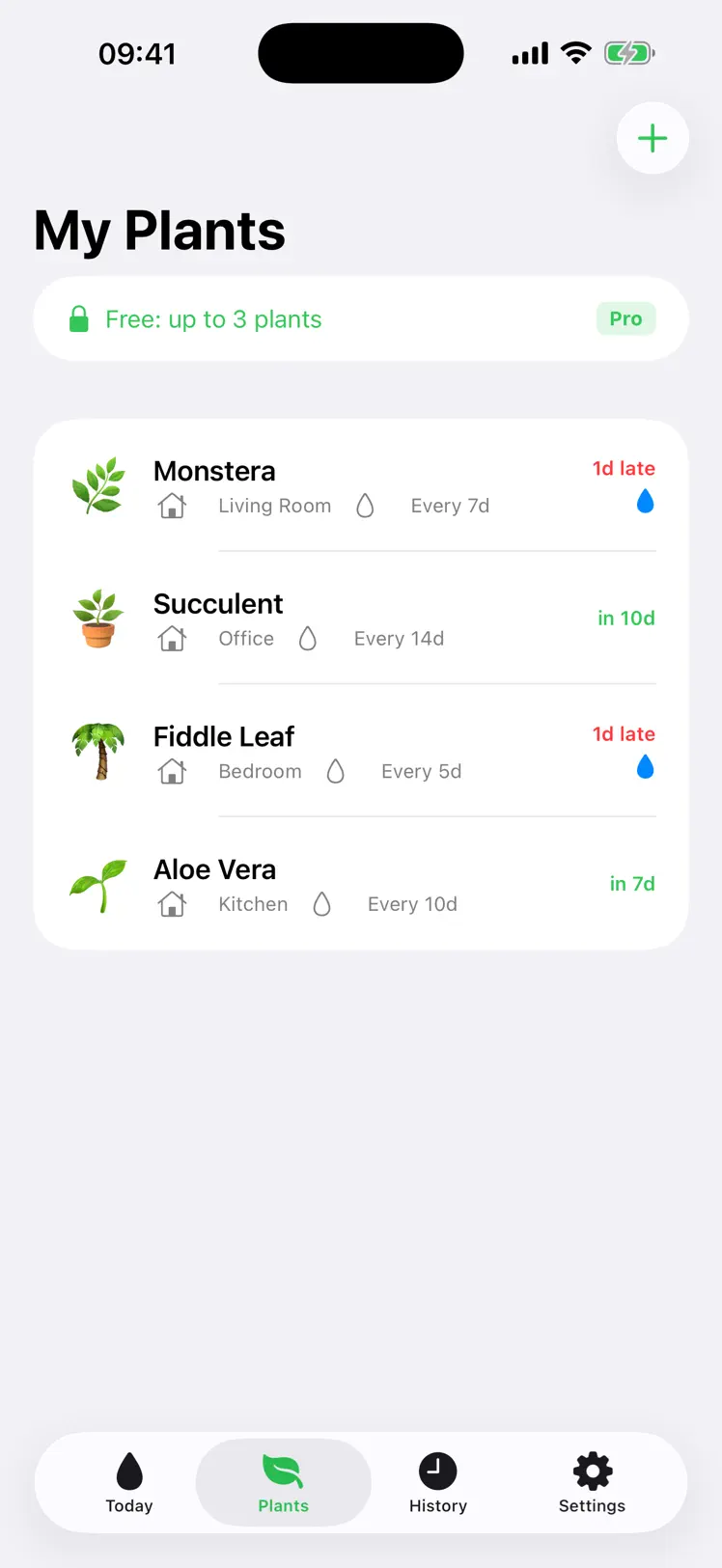Open the Monstera plant entry
Screen dimensions: 722x1568
[361, 485]
